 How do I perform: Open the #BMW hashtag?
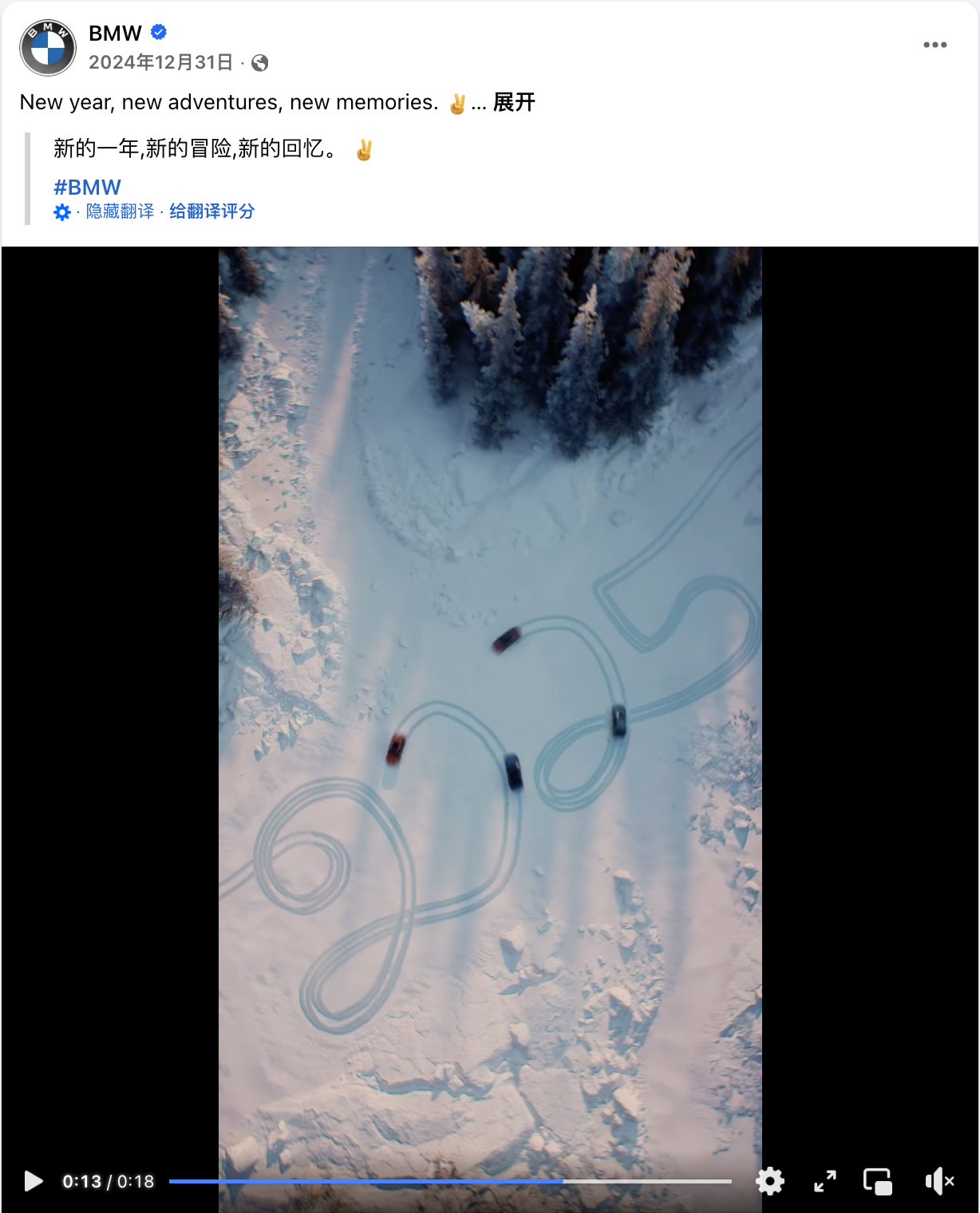87,188
